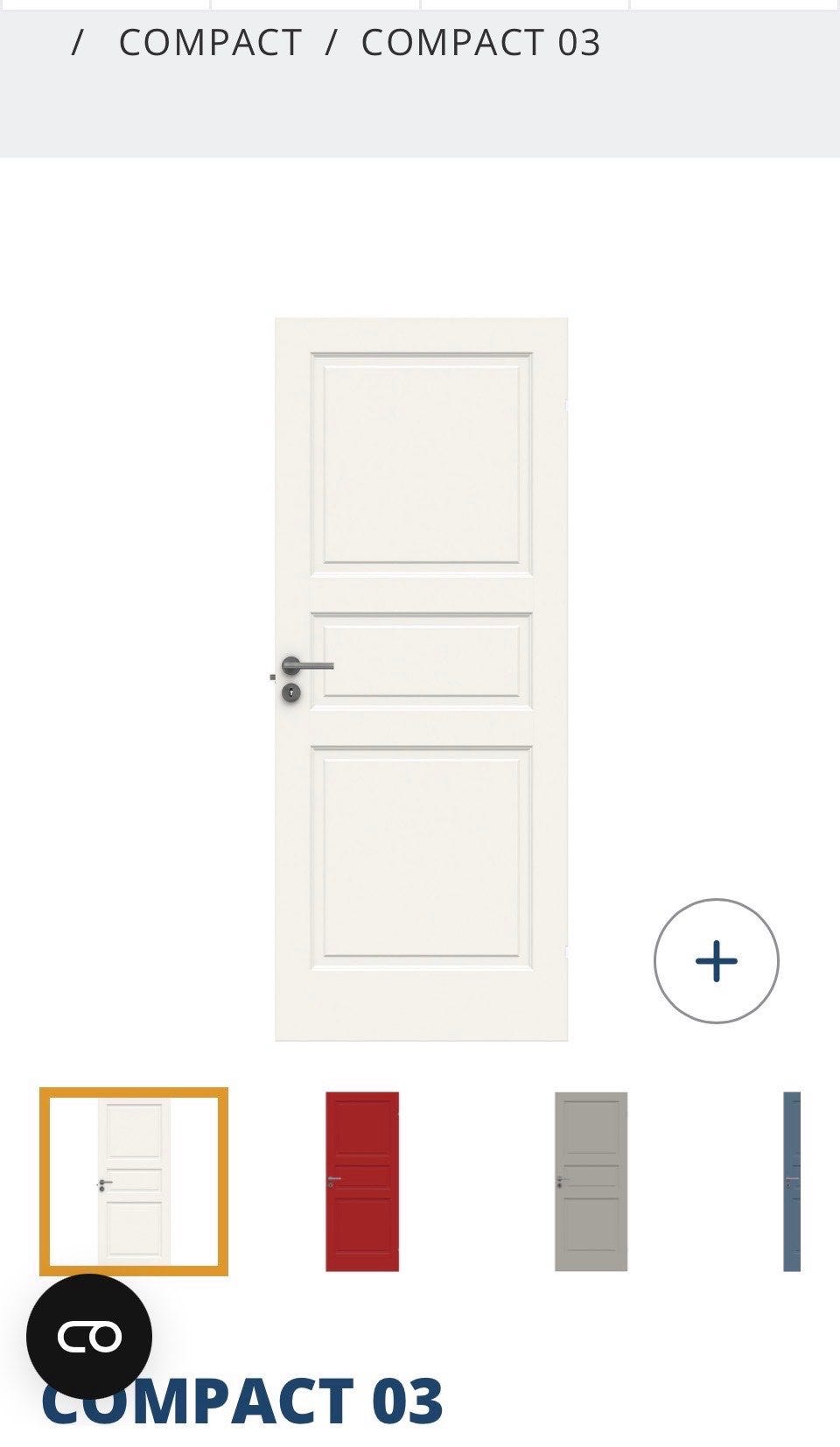Image resolution: width=840 pixels, height=1447 pixels.
Task: Select the white door thumbnail
Action: [134, 1181]
